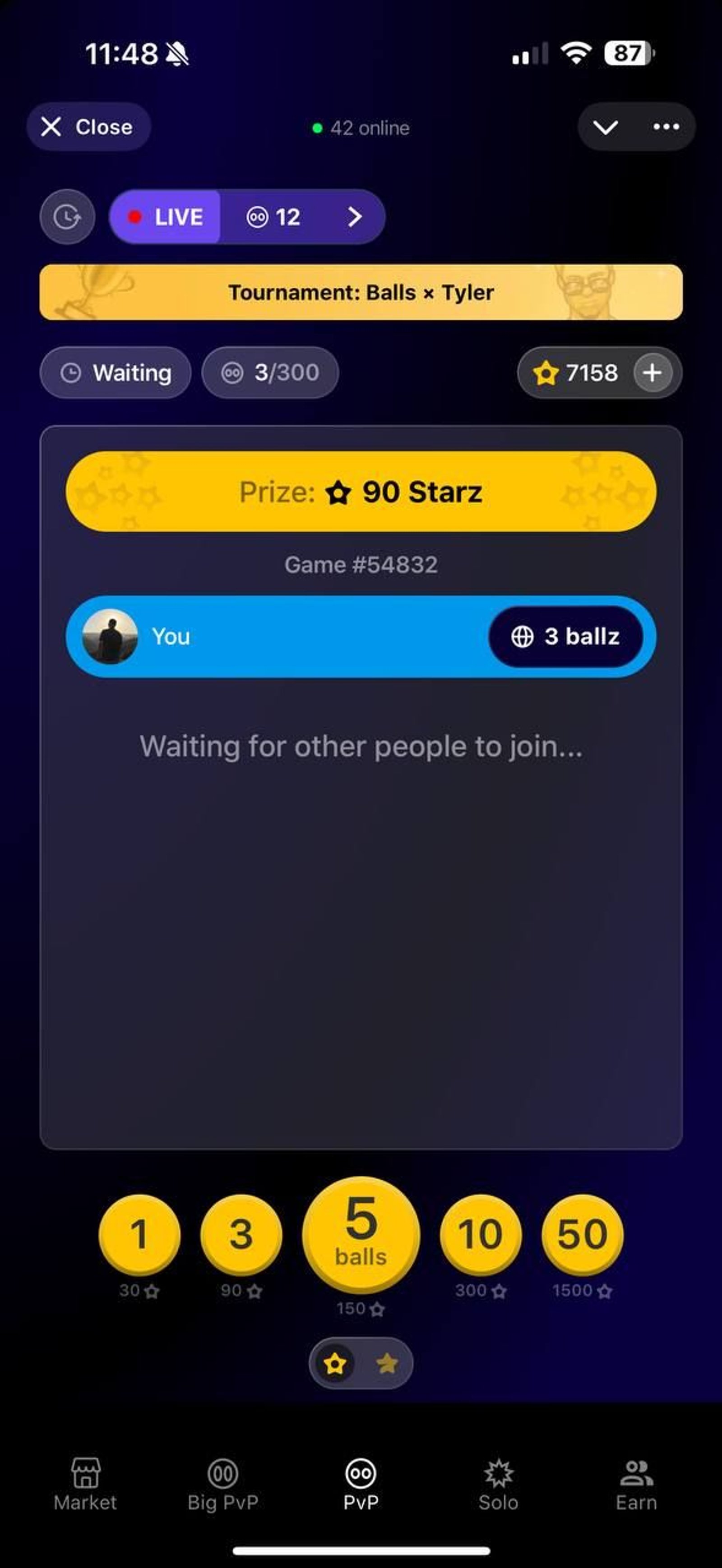Collapse the app with the down chevron

click(x=606, y=127)
